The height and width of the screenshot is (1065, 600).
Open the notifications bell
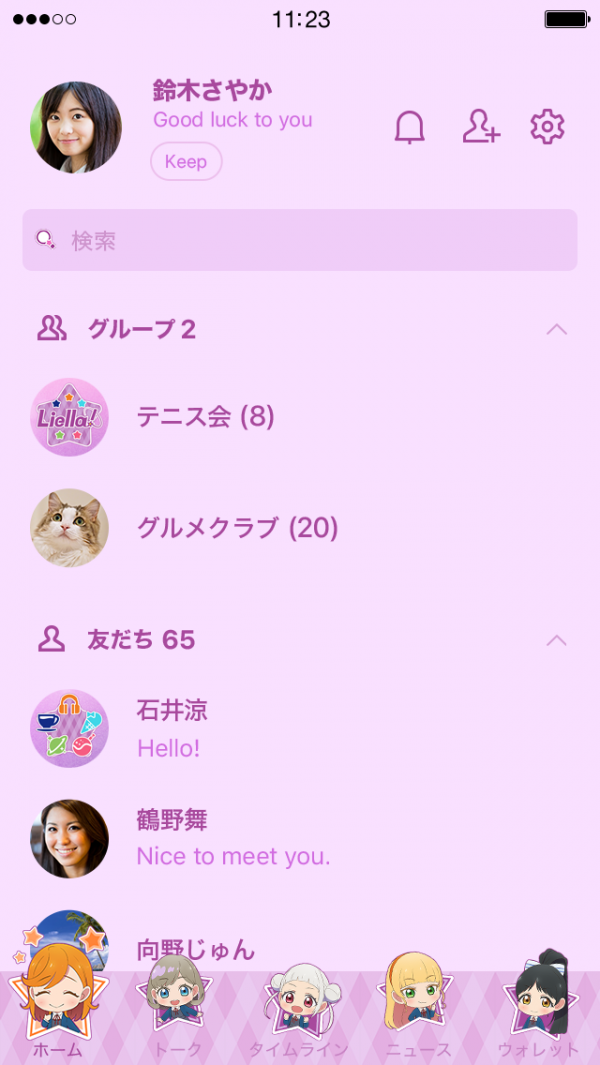coord(410,128)
